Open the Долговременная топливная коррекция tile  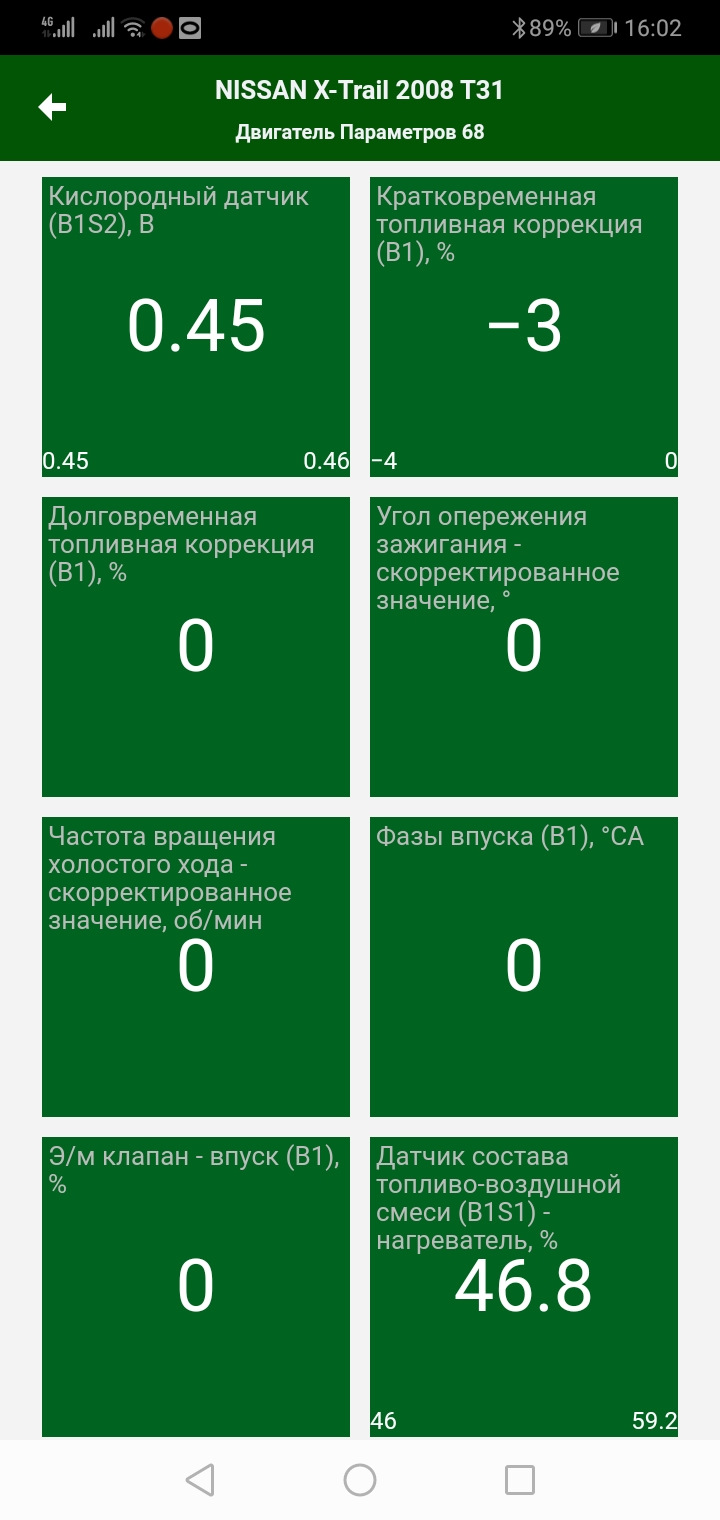pos(196,647)
